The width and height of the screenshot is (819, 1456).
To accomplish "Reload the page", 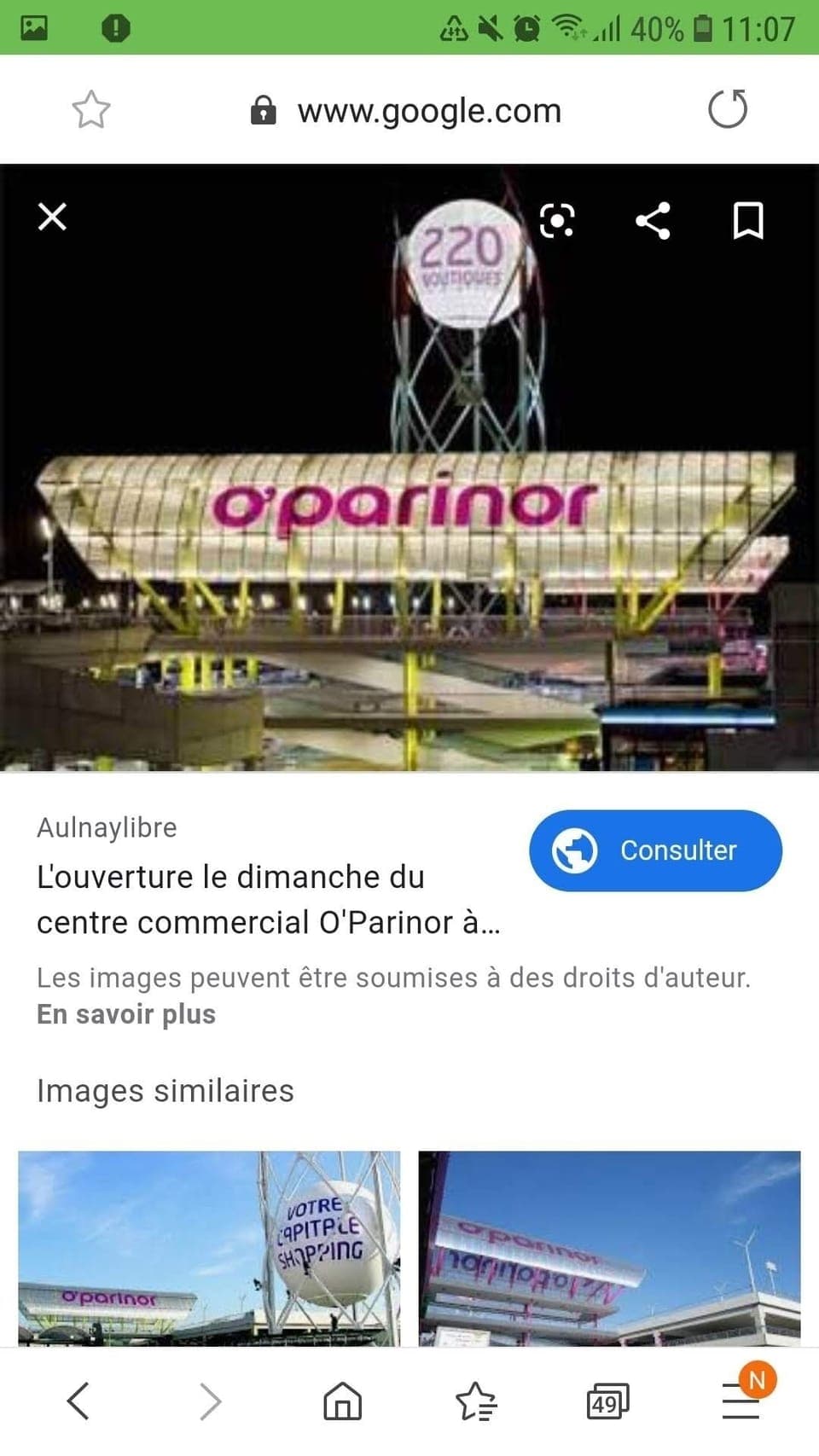I will click(x=728, y=109).
